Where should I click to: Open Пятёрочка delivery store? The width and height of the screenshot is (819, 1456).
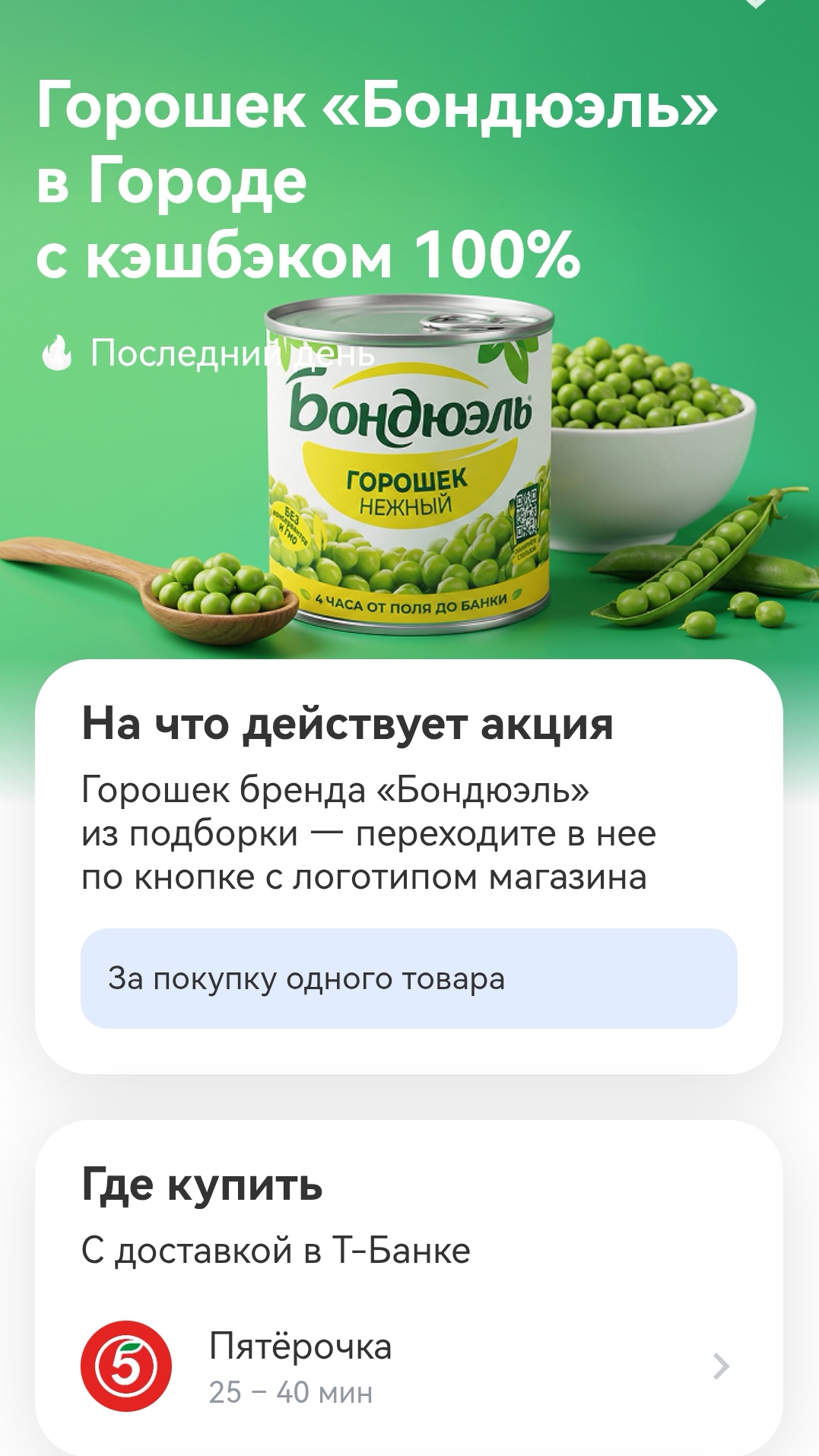[x=408, y=1366]
